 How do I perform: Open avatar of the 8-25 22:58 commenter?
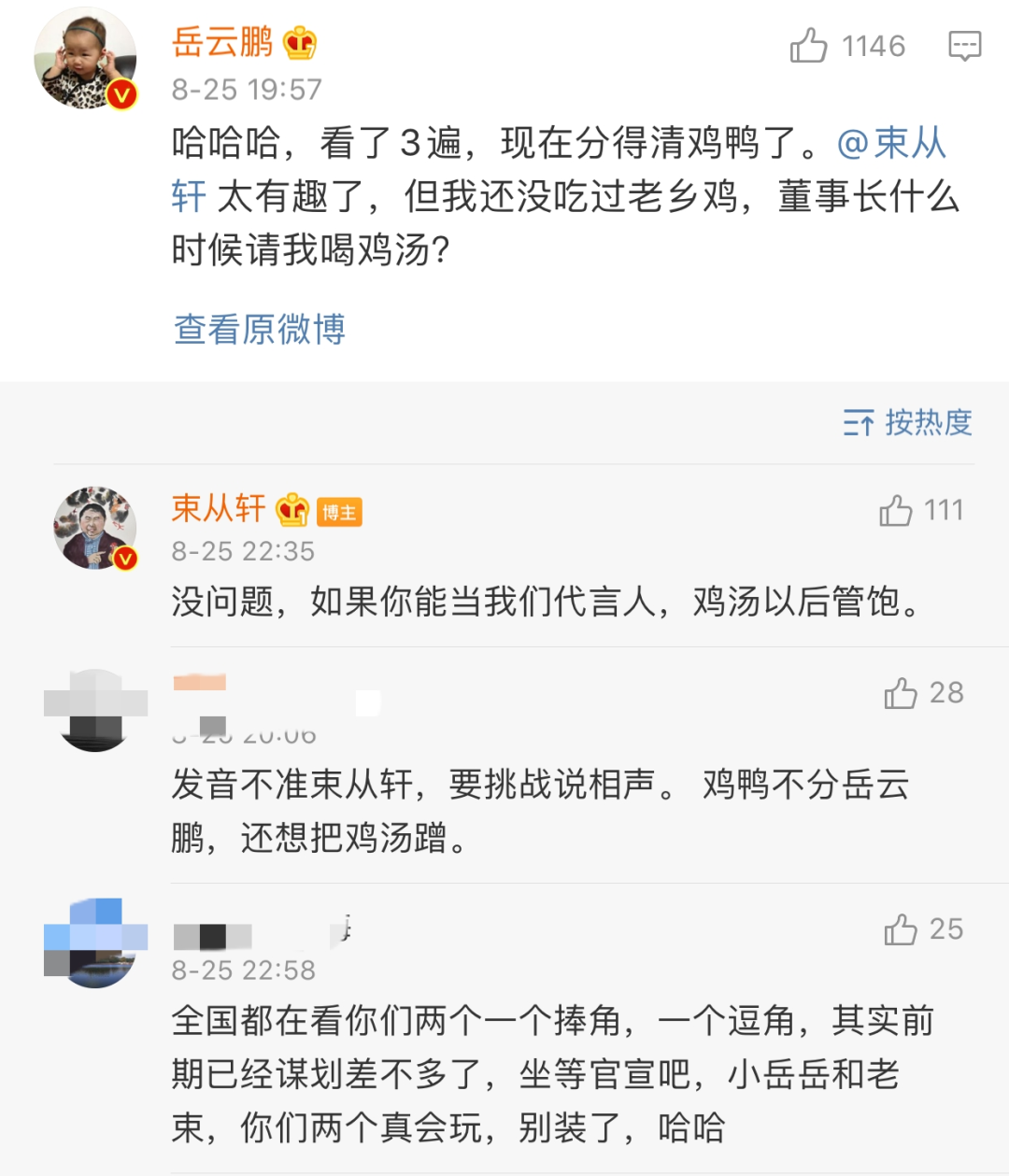coord(95,942)
